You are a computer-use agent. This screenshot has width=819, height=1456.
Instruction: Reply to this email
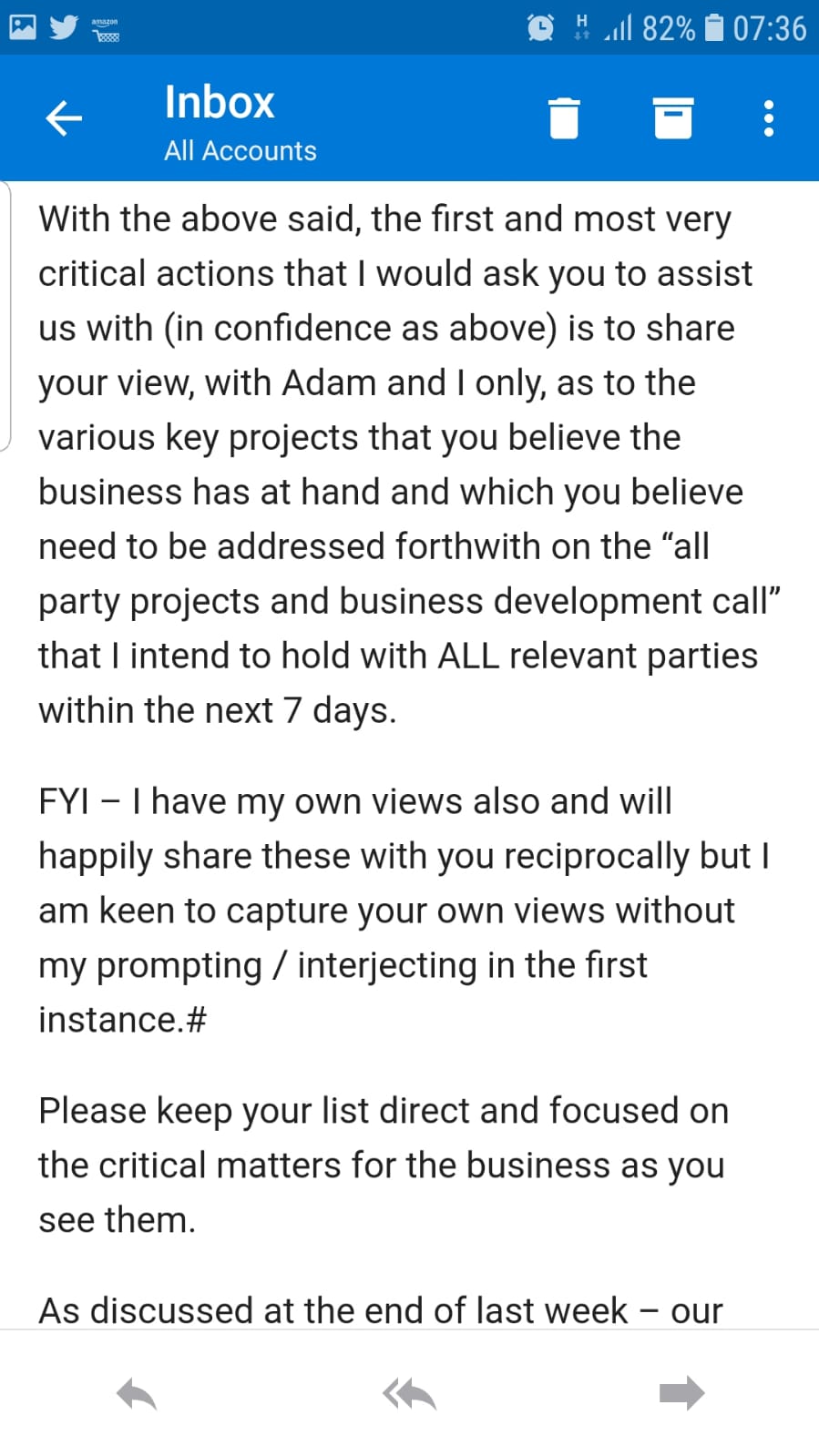pyautogui.click(x=137, y=1393)
